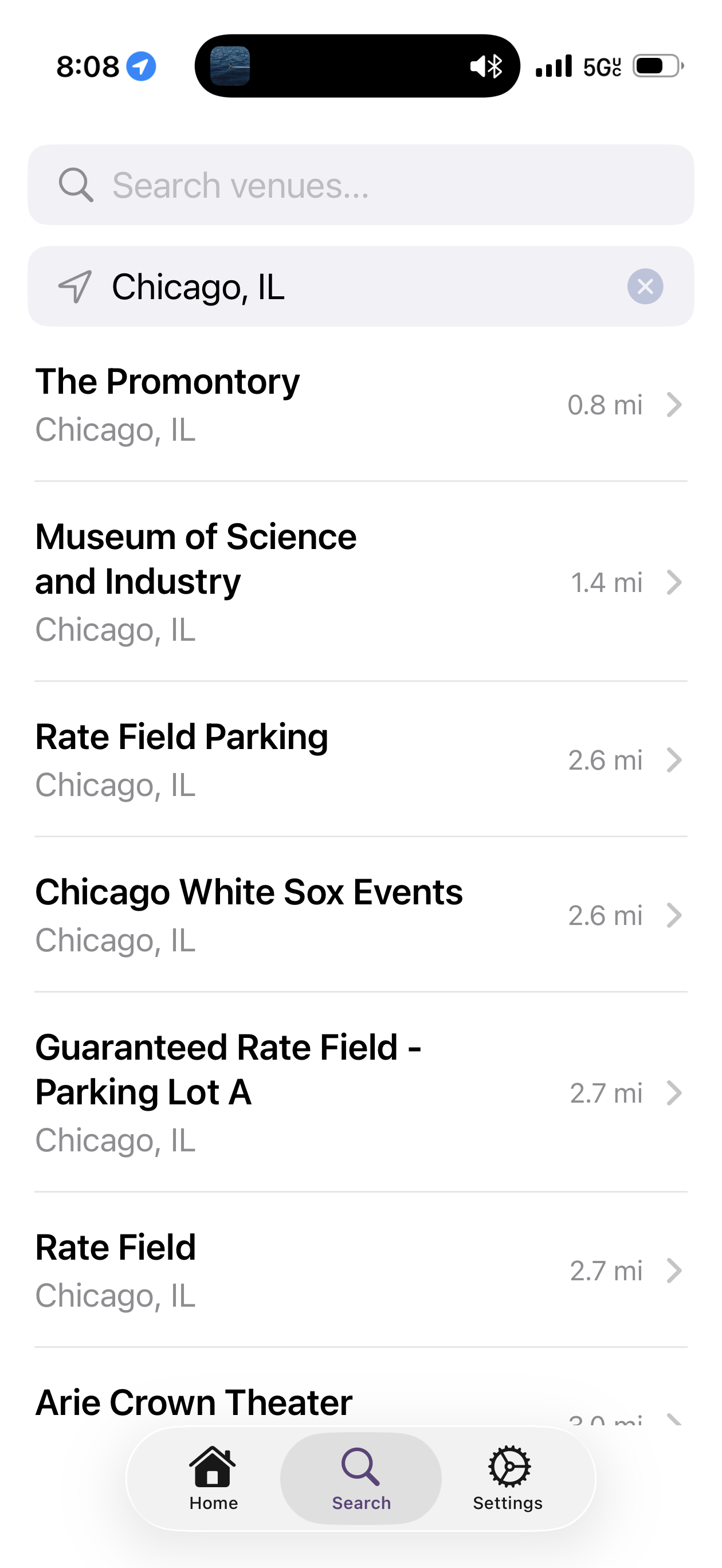Tap the location arrow icon beside Chicago, IL
This screenshot has height=1568, width=722.
click(x=75, y=286)
